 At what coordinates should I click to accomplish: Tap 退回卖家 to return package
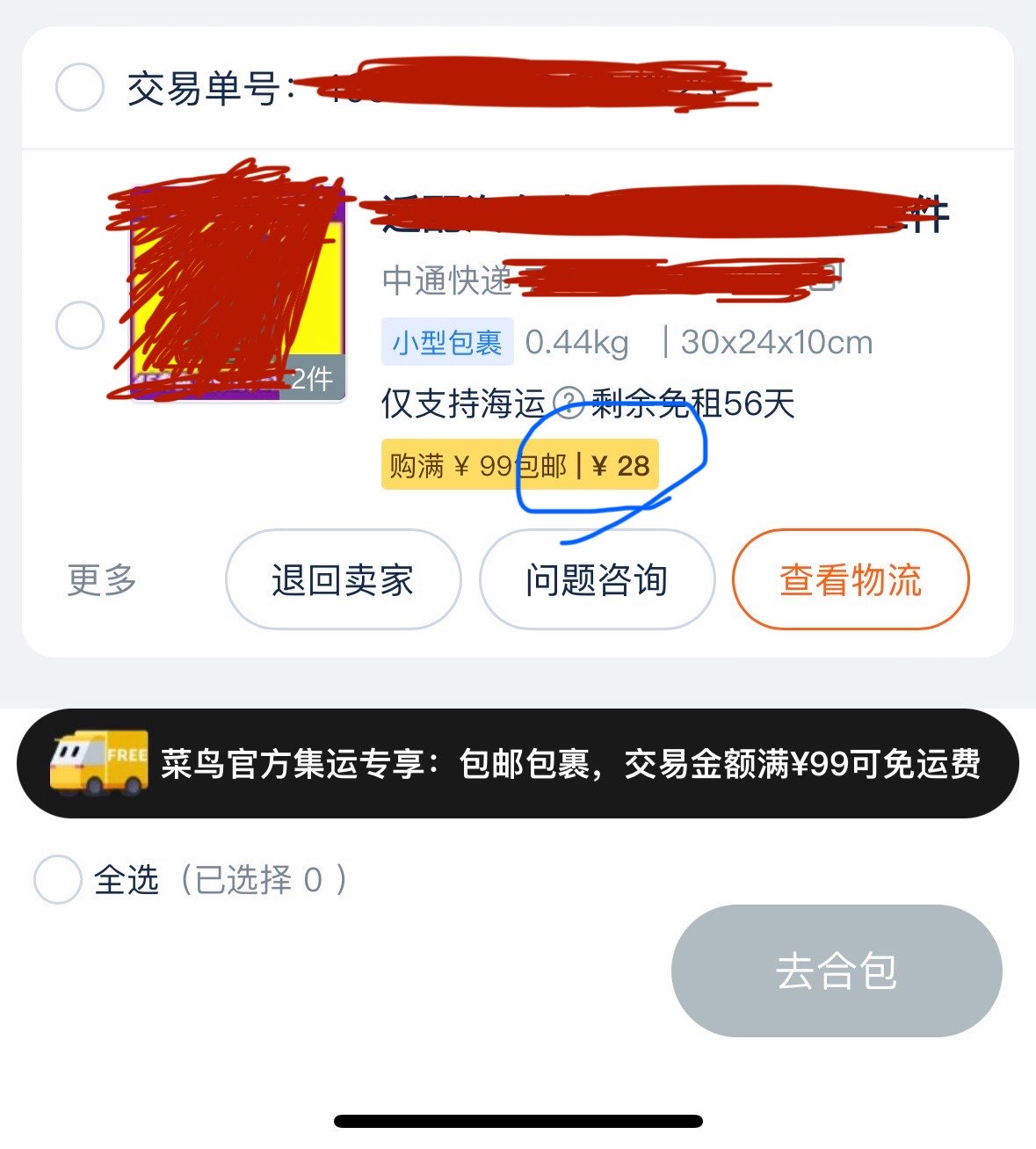[343, 579]
